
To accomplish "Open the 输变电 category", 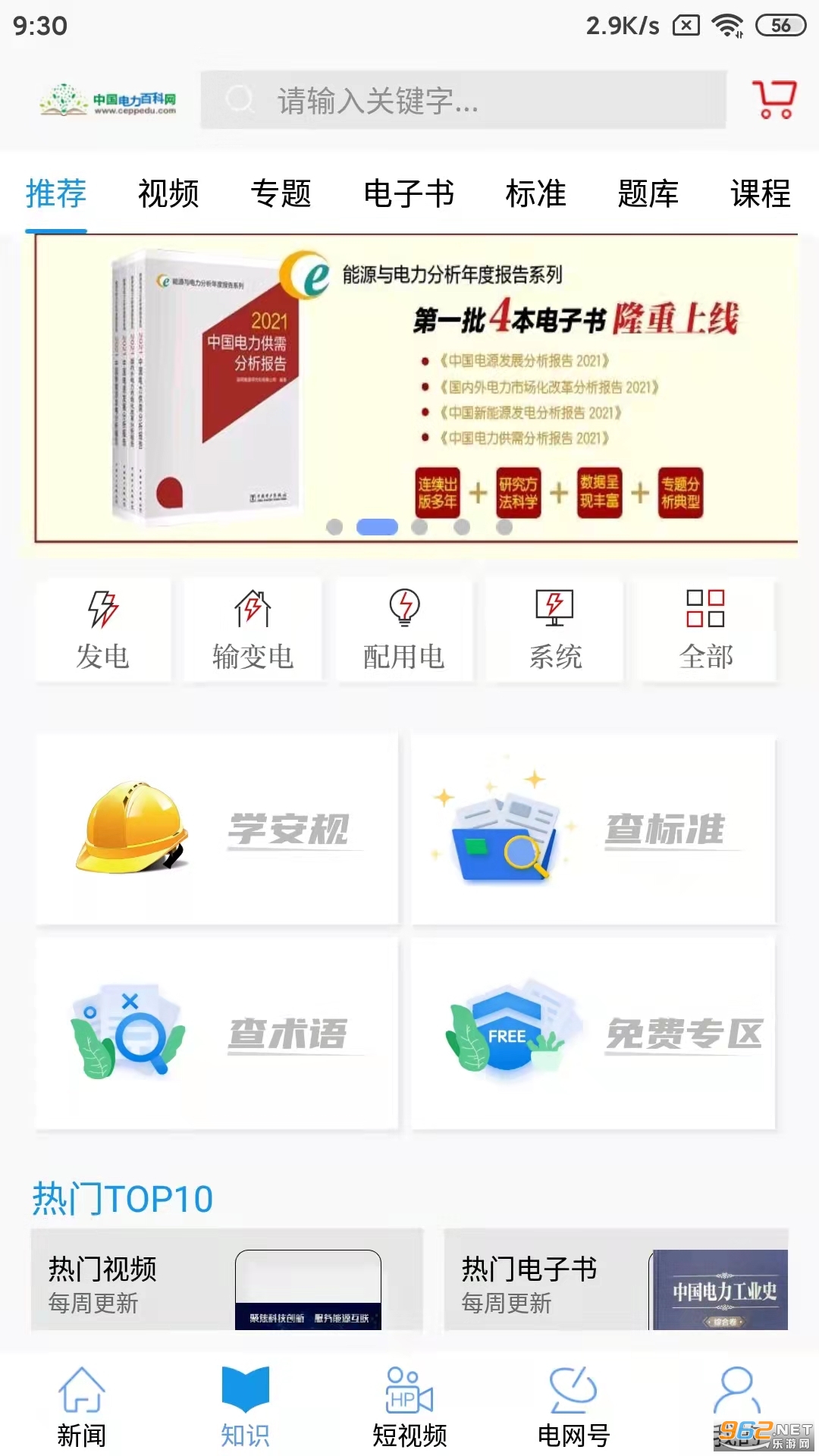I will [x=253, y=631].
